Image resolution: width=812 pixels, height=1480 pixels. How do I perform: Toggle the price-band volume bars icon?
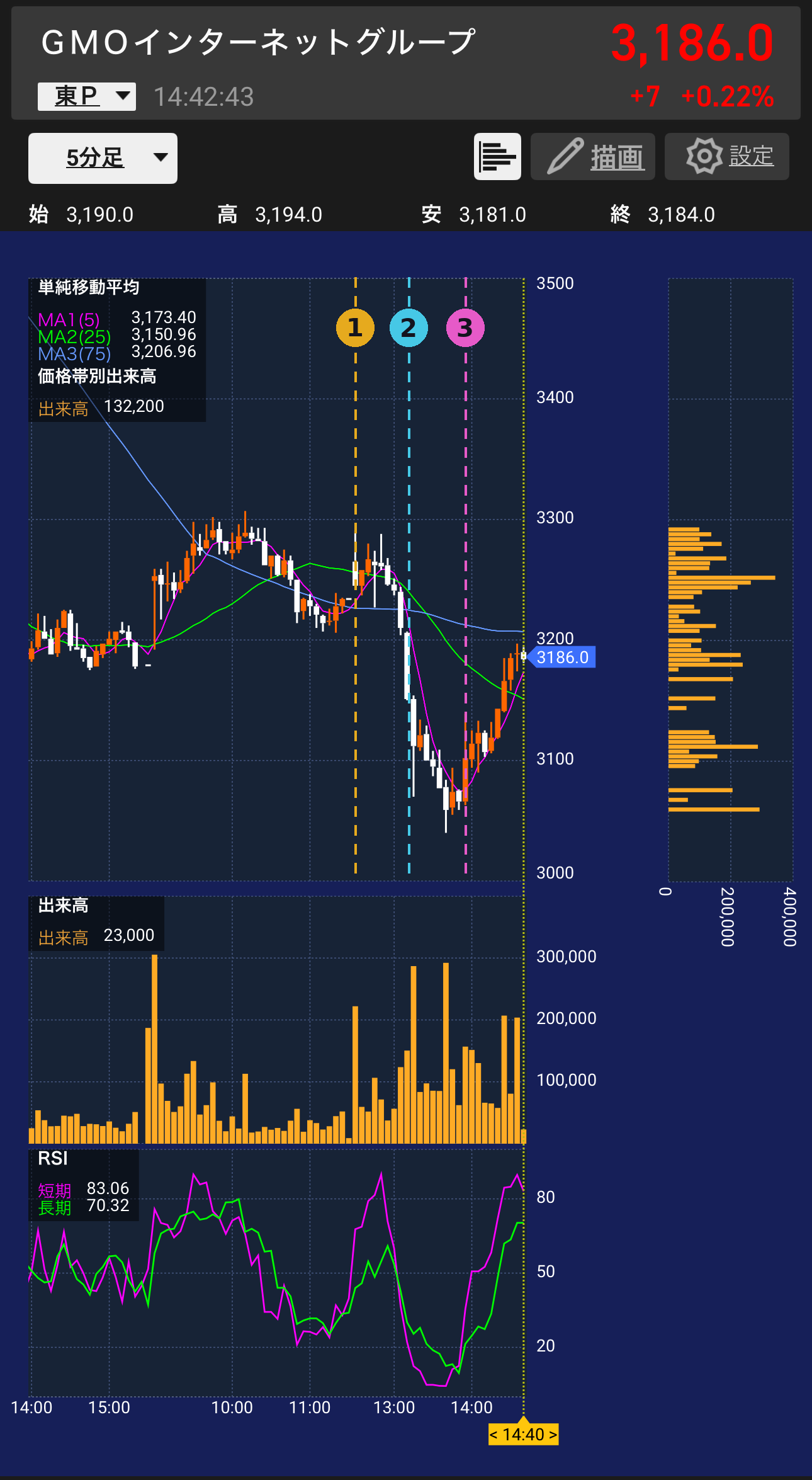pyautogui.click(x=497, y=157)
